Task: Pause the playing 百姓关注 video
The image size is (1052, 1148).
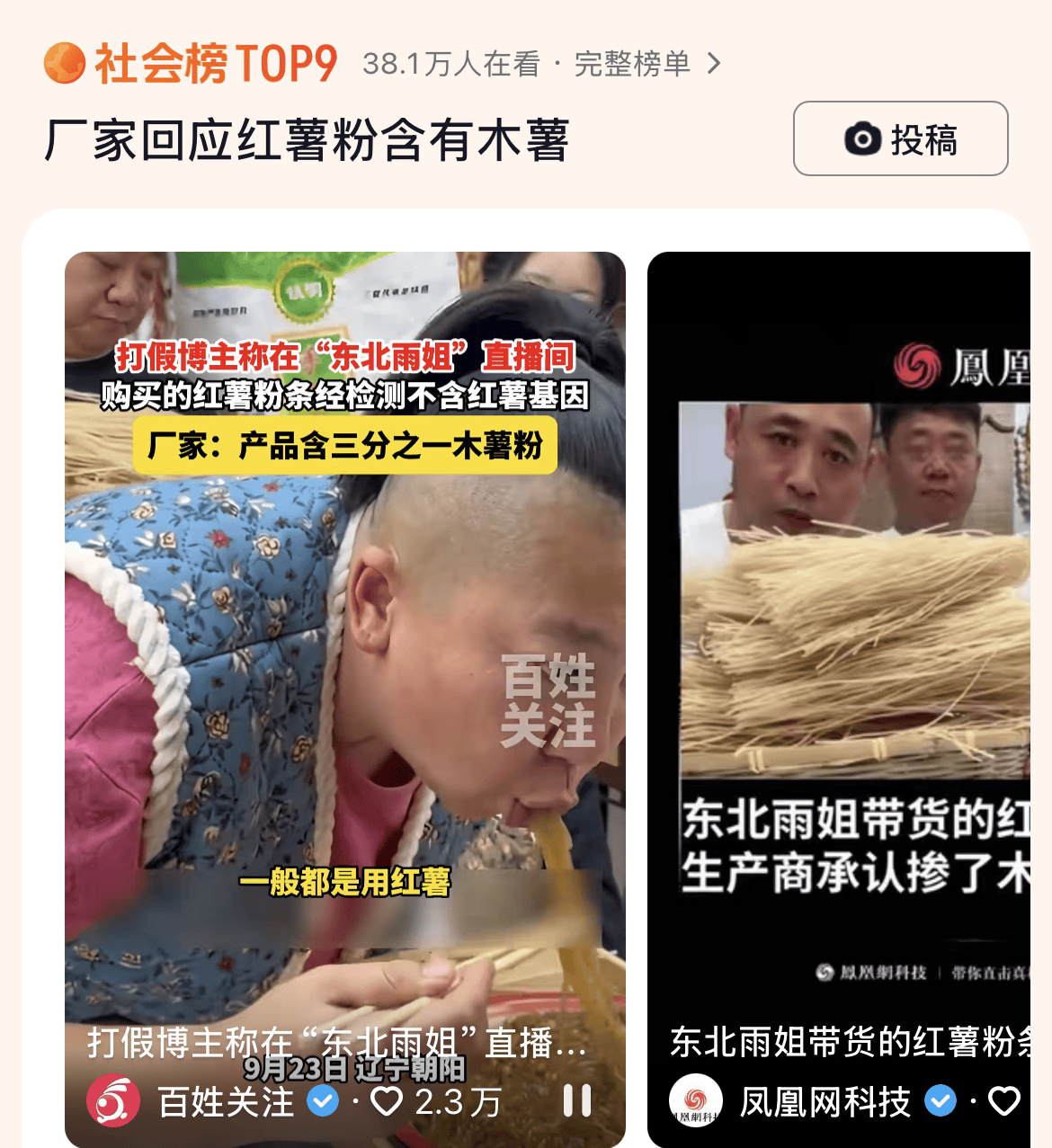Action: [576, 1100]
